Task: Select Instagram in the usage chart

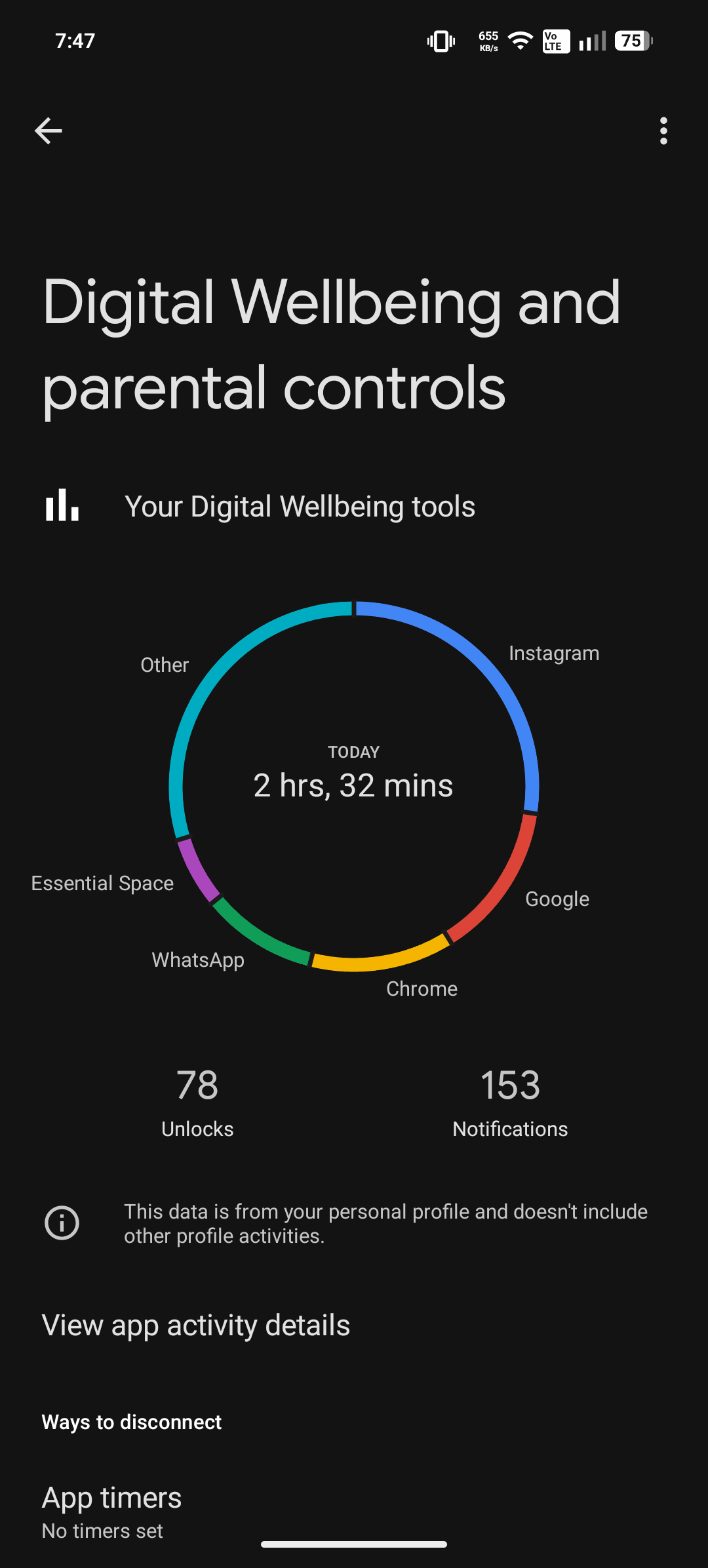Action: [554, 654]
